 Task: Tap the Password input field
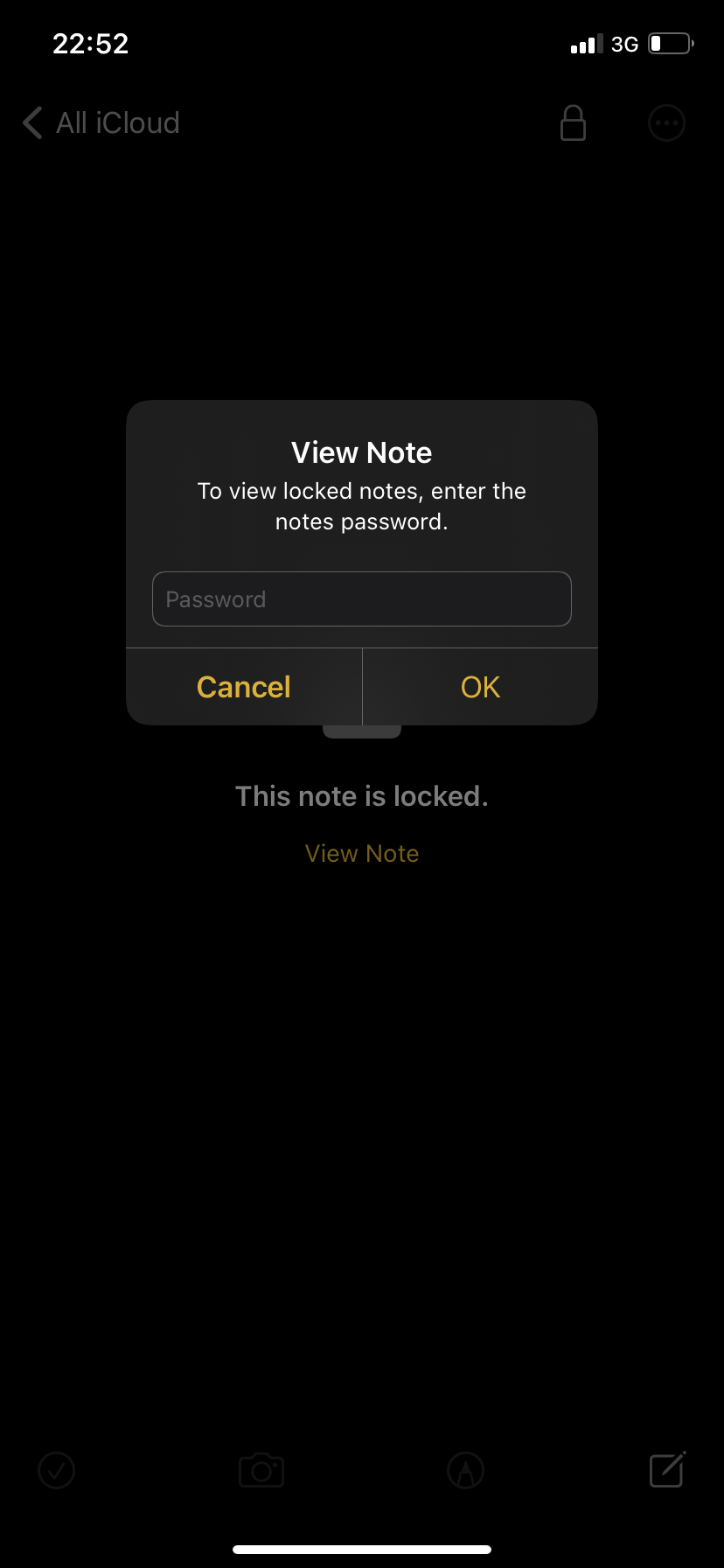click(x=361, y=598)
